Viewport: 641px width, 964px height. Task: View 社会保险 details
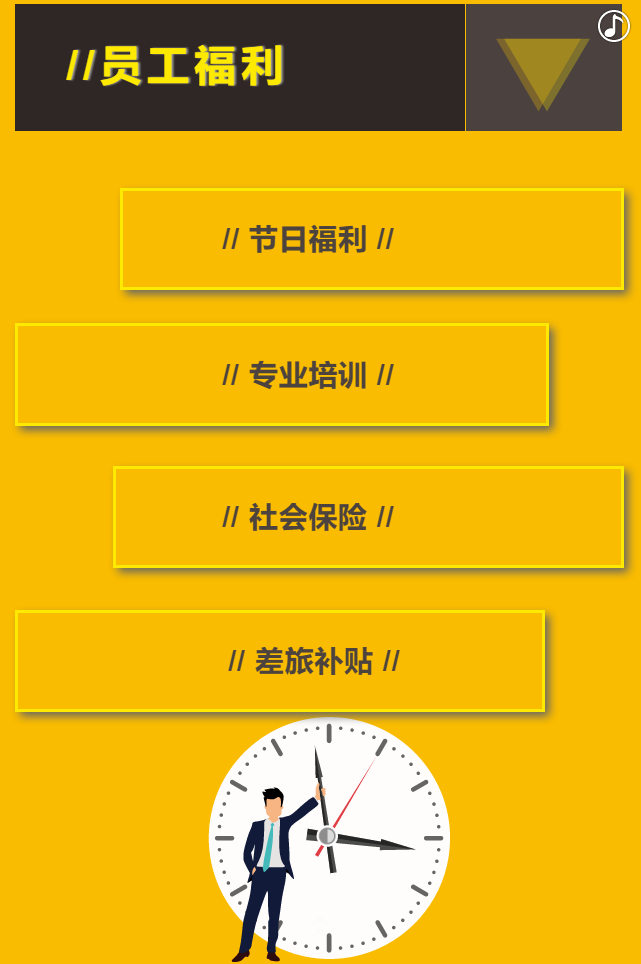(368, 517)
